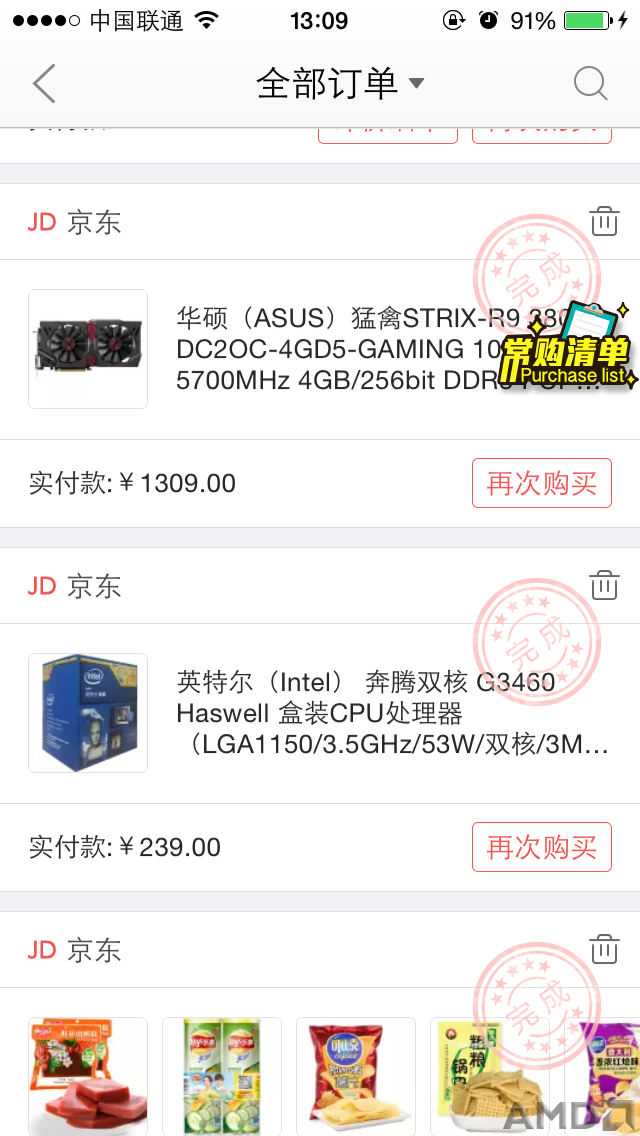Delete the ASUS STRIX graphics card order

[x=604, y=222]
